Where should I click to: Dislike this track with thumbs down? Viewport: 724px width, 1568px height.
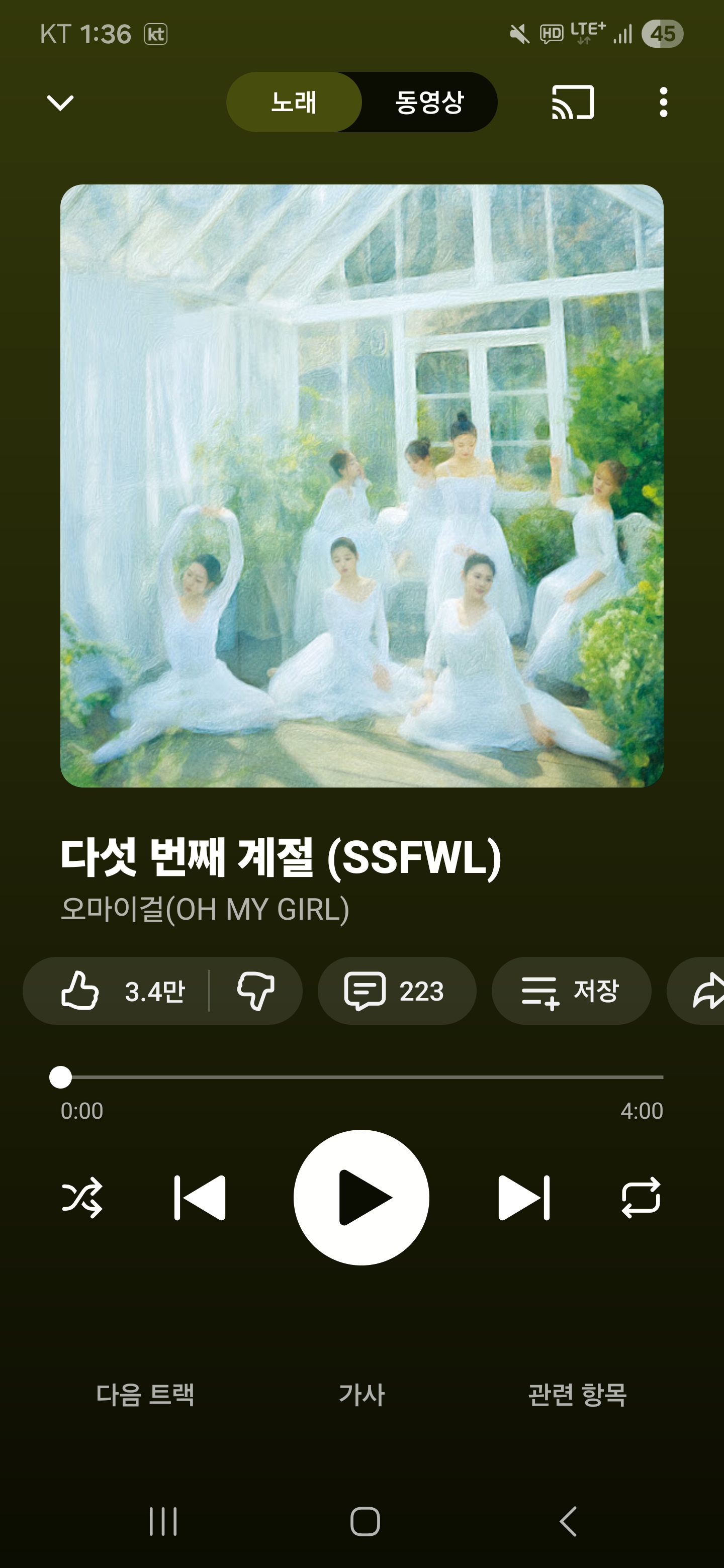pos(256,991)
